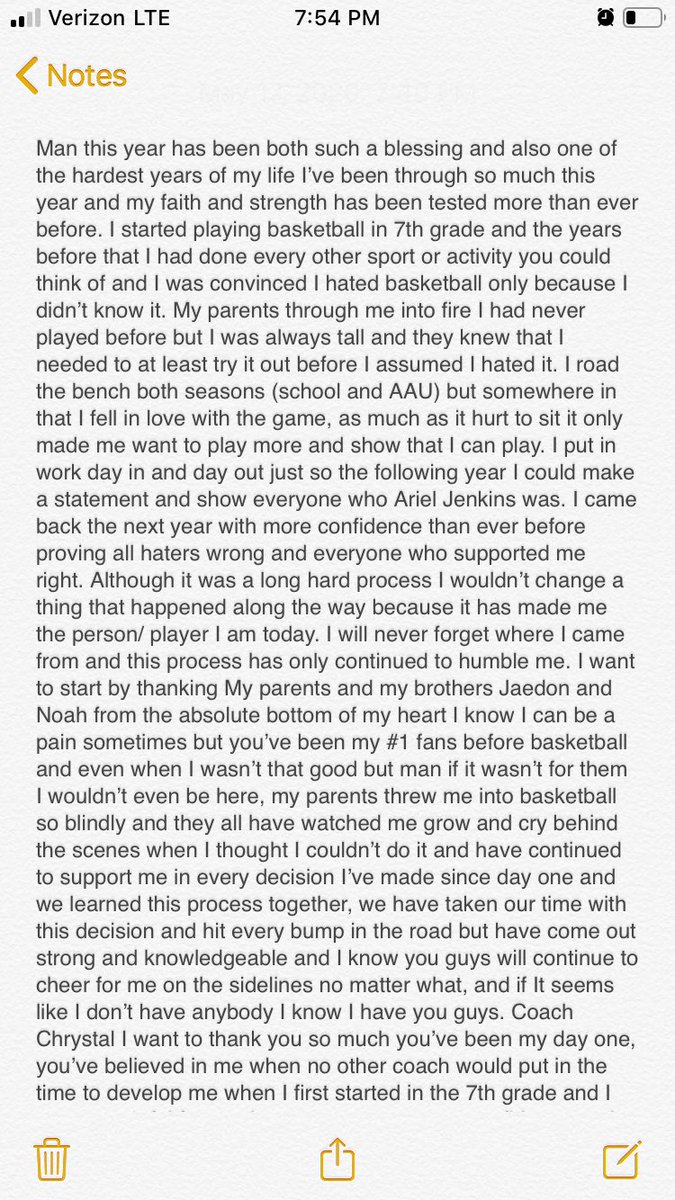Delete this note with the trash icon
Viewport: 675px width, 1200px height.
point(50,1159)
